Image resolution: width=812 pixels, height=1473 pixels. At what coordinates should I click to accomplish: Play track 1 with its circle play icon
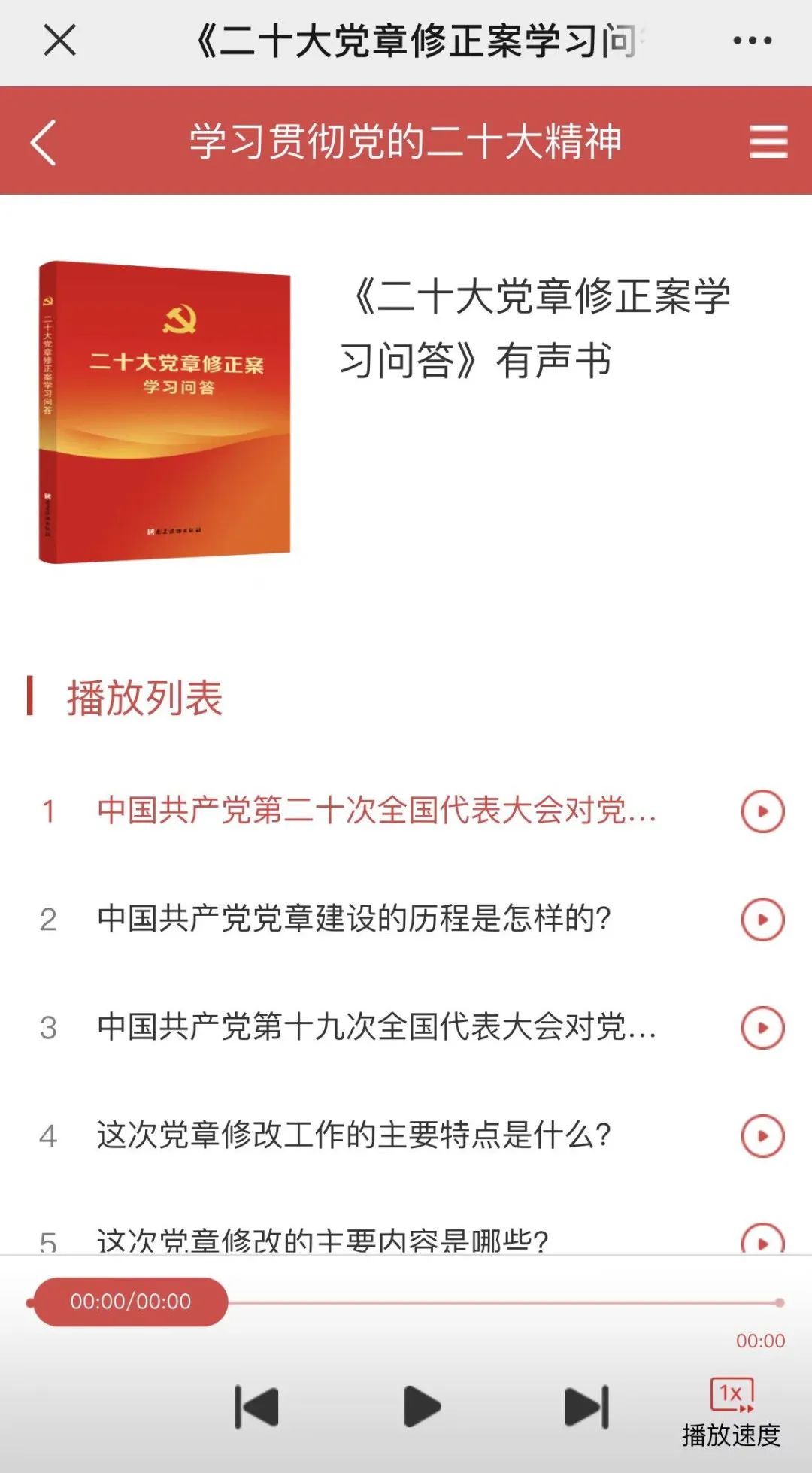tap(762, 811)
